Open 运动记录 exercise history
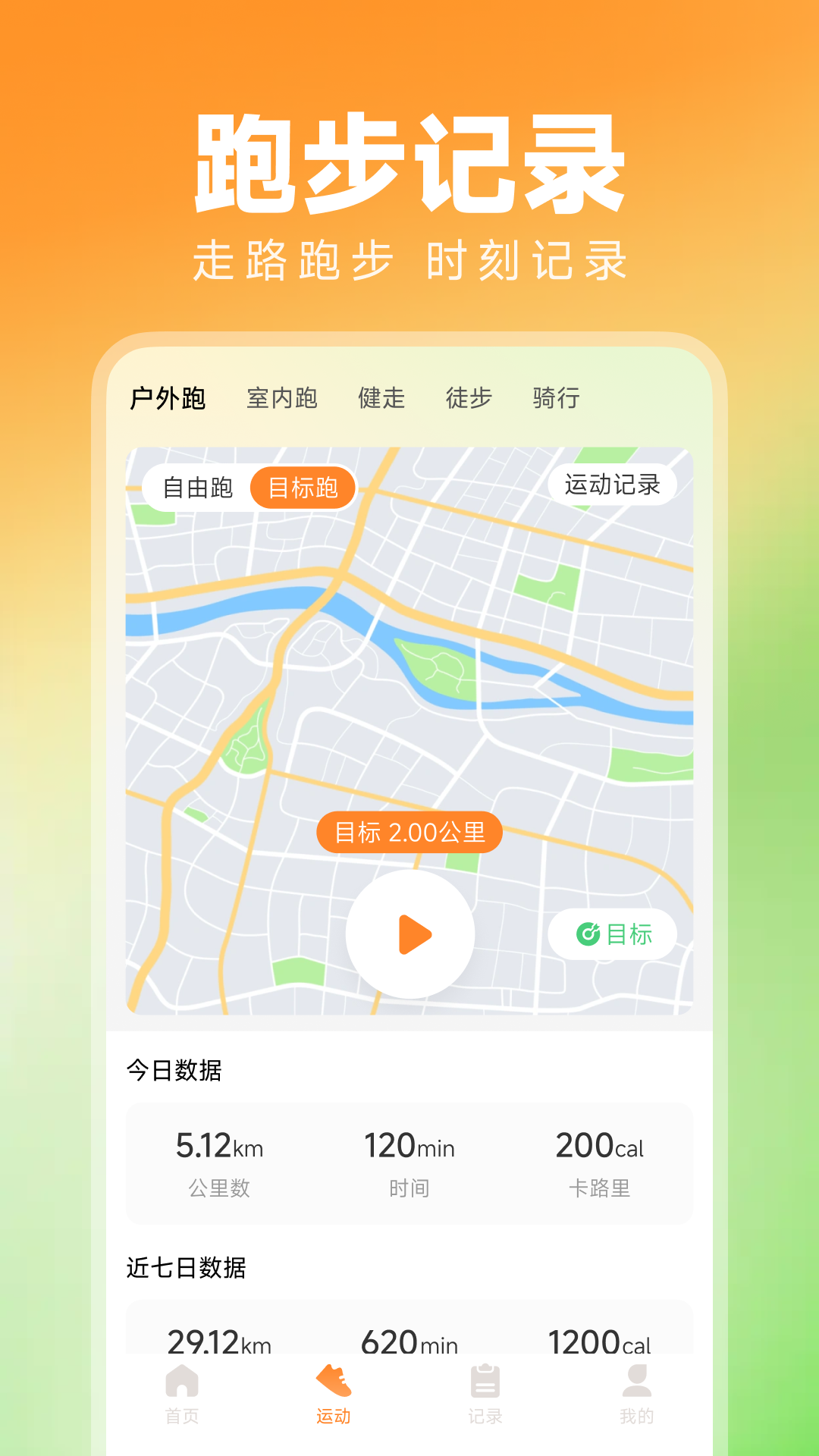This screenshot has height=1456, width=819. (616, 484)
